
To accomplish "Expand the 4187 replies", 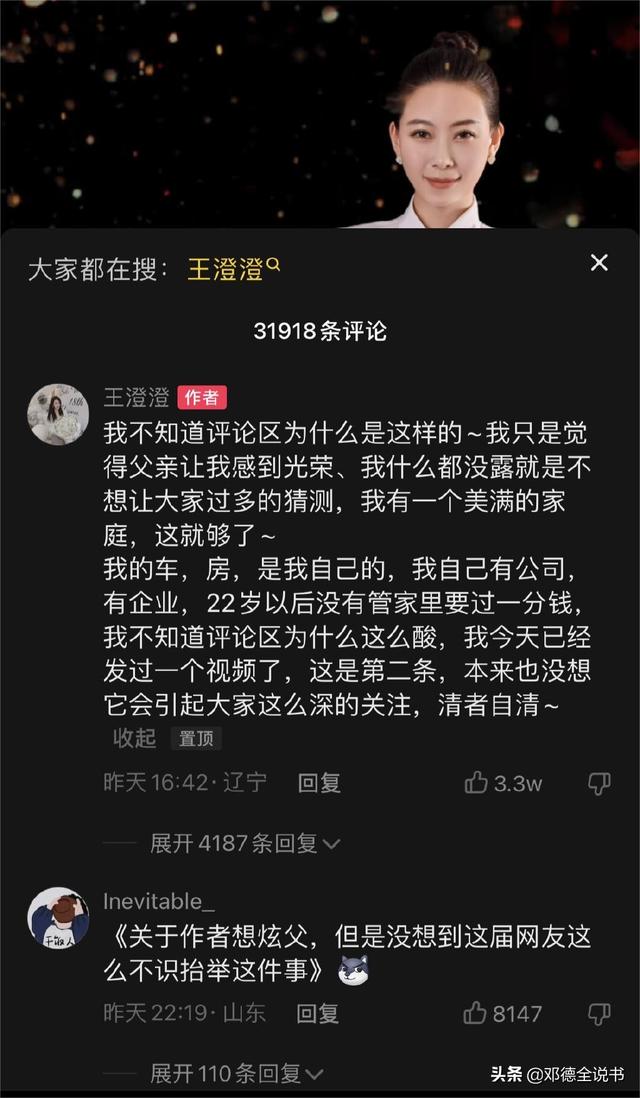I will coord(244,843).
